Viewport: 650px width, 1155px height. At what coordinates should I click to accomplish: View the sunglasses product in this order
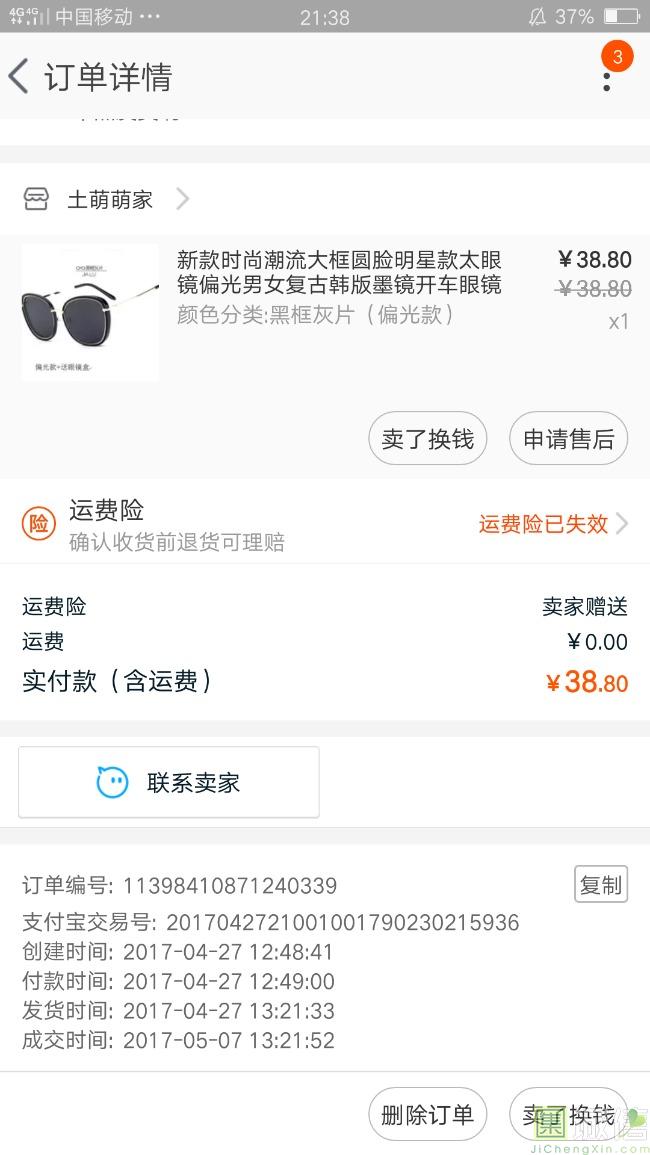[90, 312]
